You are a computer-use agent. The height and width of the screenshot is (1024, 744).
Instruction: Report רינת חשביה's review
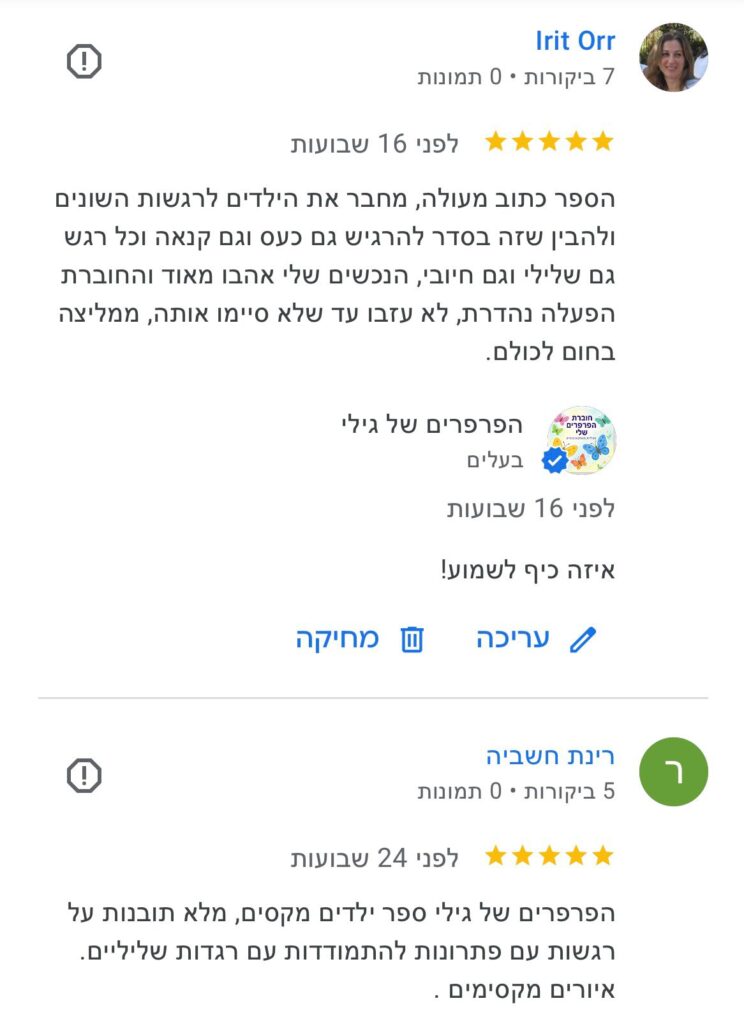coord(85,775)
